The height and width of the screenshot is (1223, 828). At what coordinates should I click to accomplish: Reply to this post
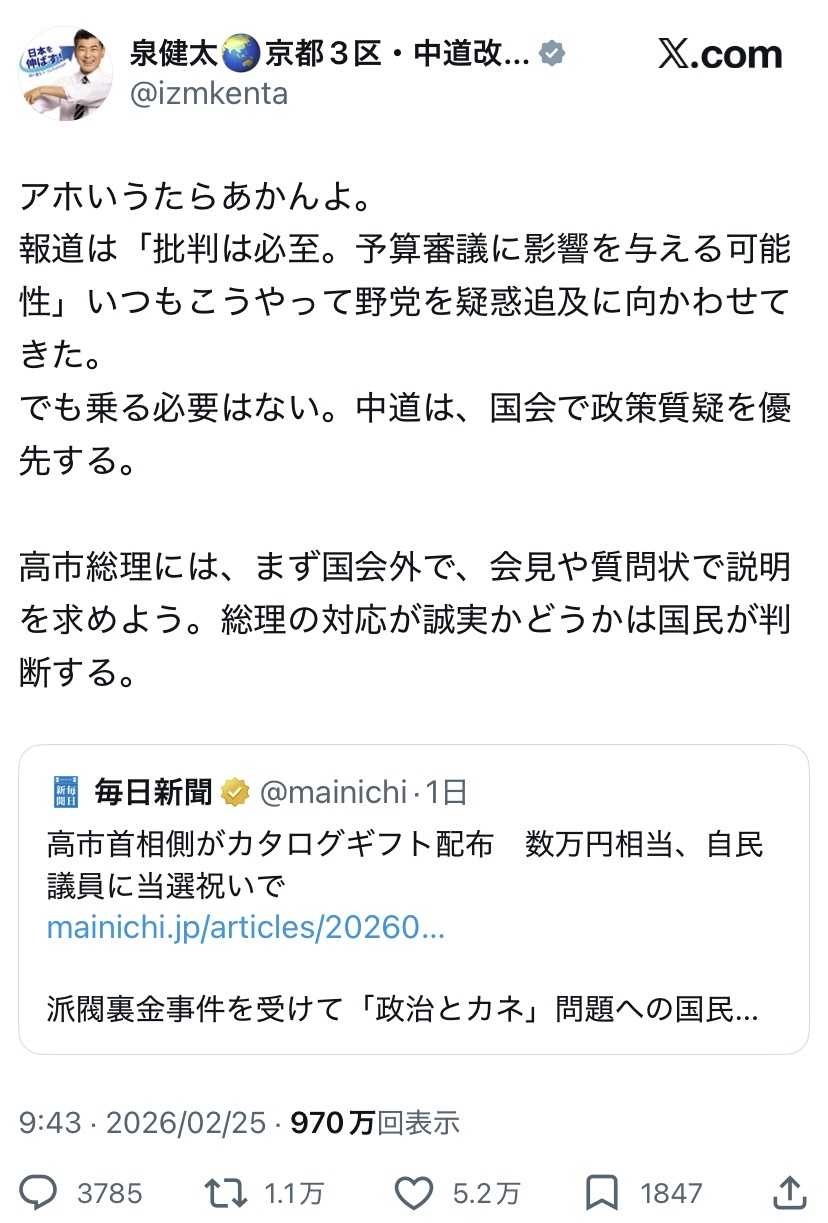tap(39, 1192)
